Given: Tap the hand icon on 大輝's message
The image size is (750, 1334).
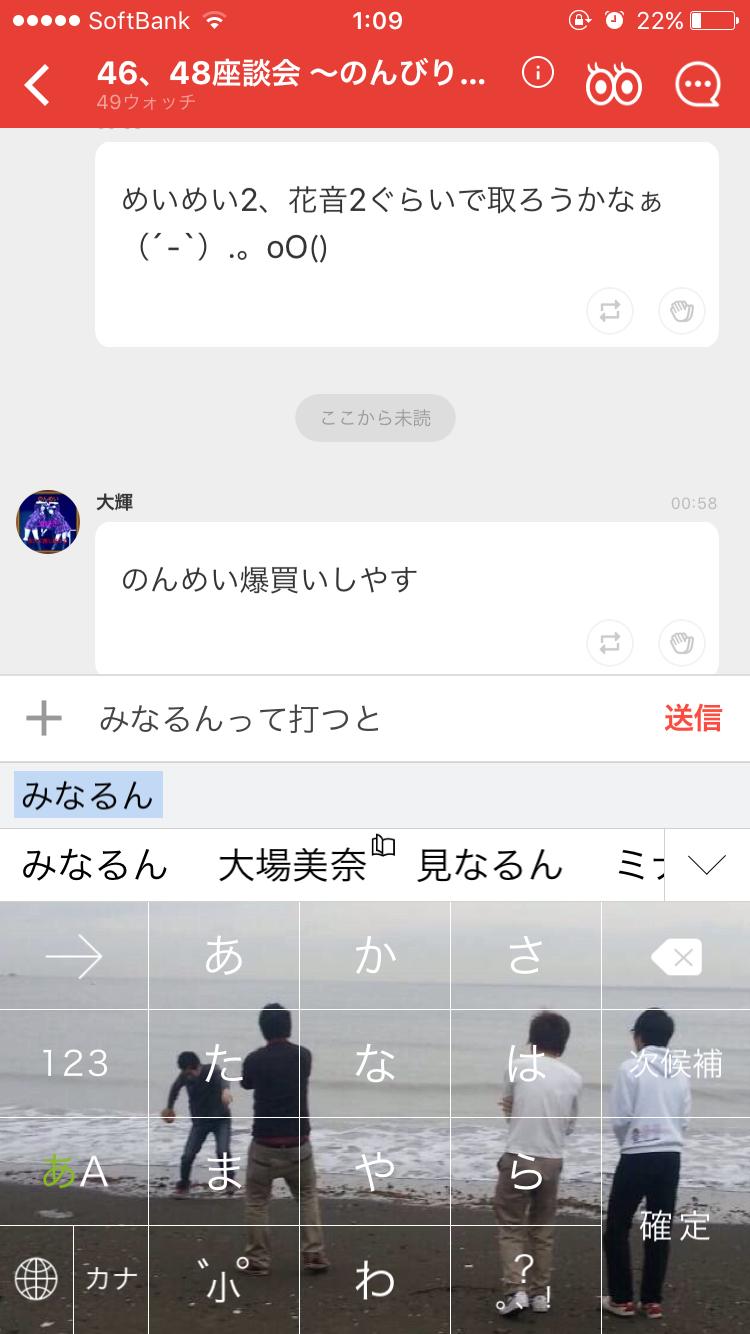Looking at the screenshot, I should [x=682, y=644].
